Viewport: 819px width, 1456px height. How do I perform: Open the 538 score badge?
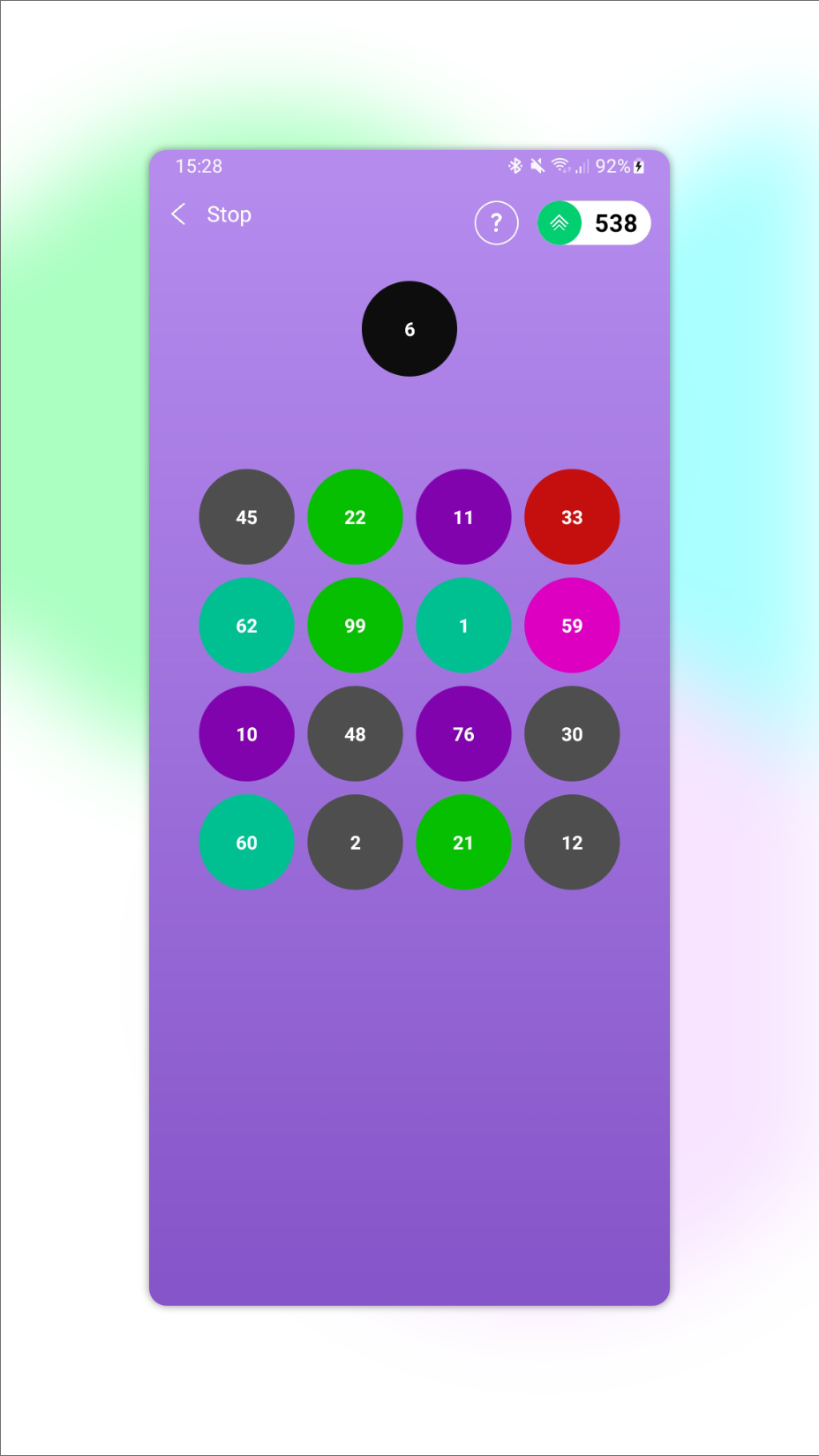click(594, 223)
